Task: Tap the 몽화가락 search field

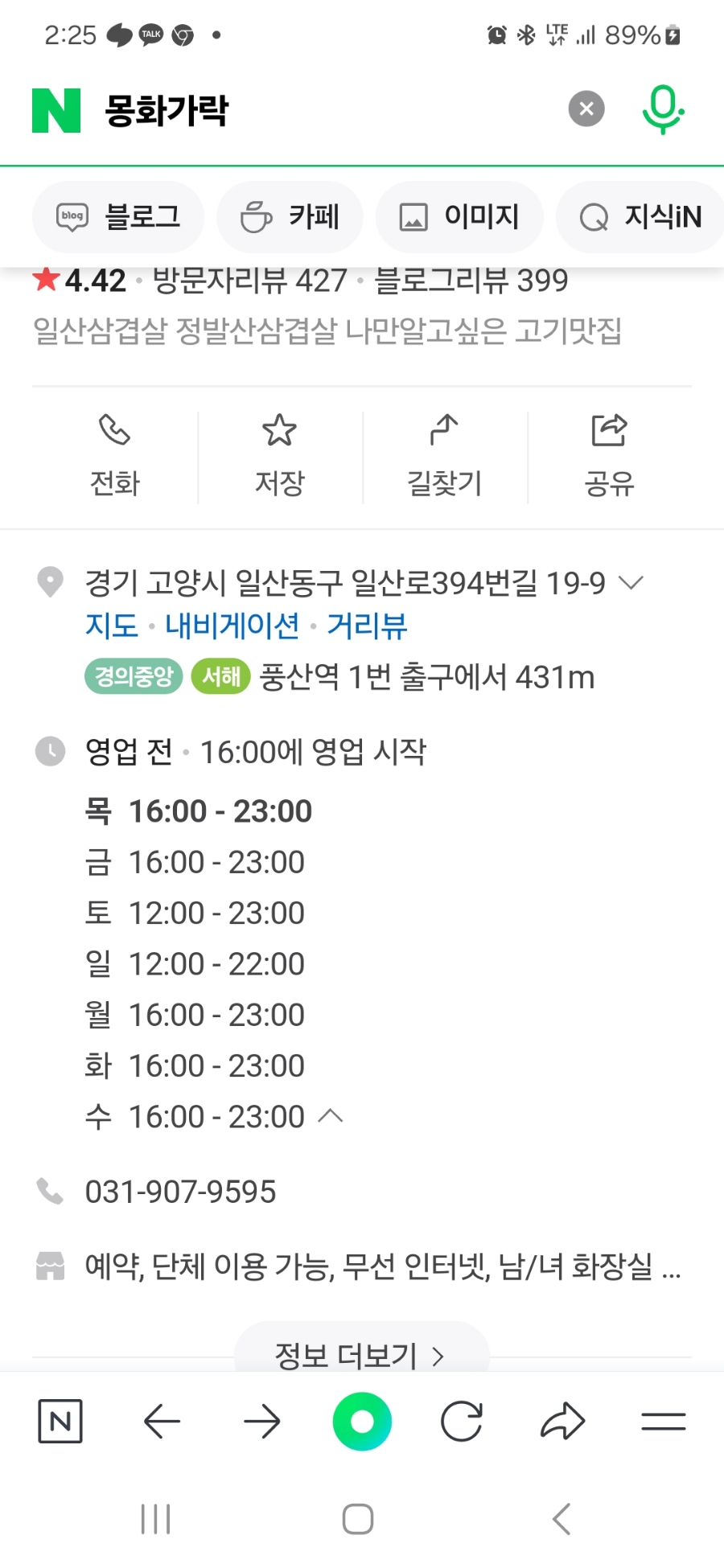Action: point(322,110)
